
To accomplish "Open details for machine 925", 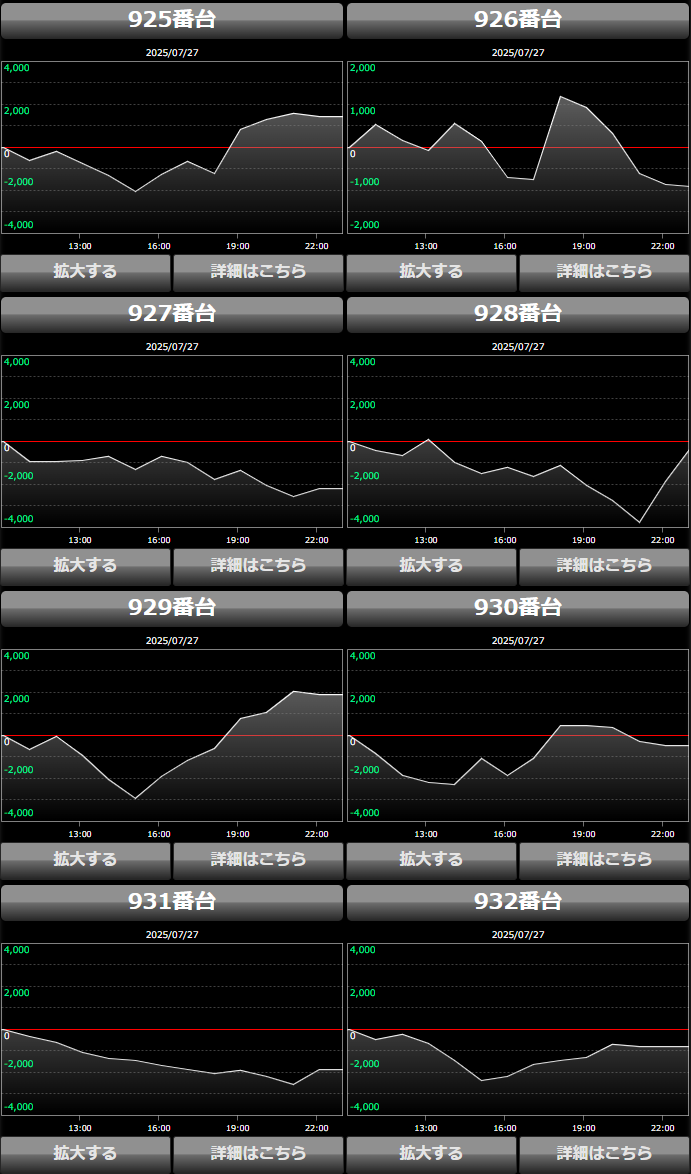I will pyautogui.click(x=258, y=271).
